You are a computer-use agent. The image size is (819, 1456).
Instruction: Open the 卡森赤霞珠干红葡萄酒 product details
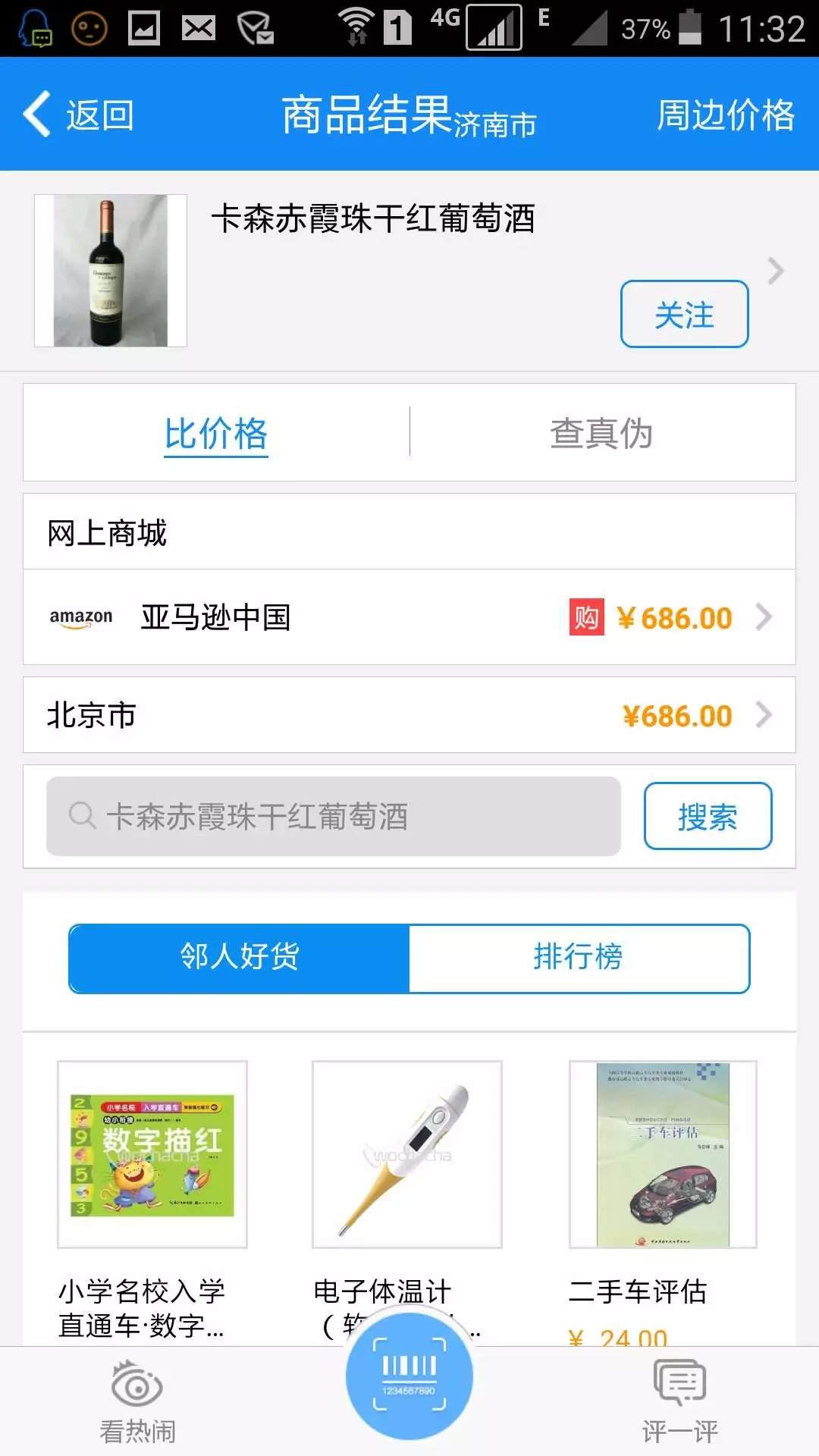(x=373, y=219)
